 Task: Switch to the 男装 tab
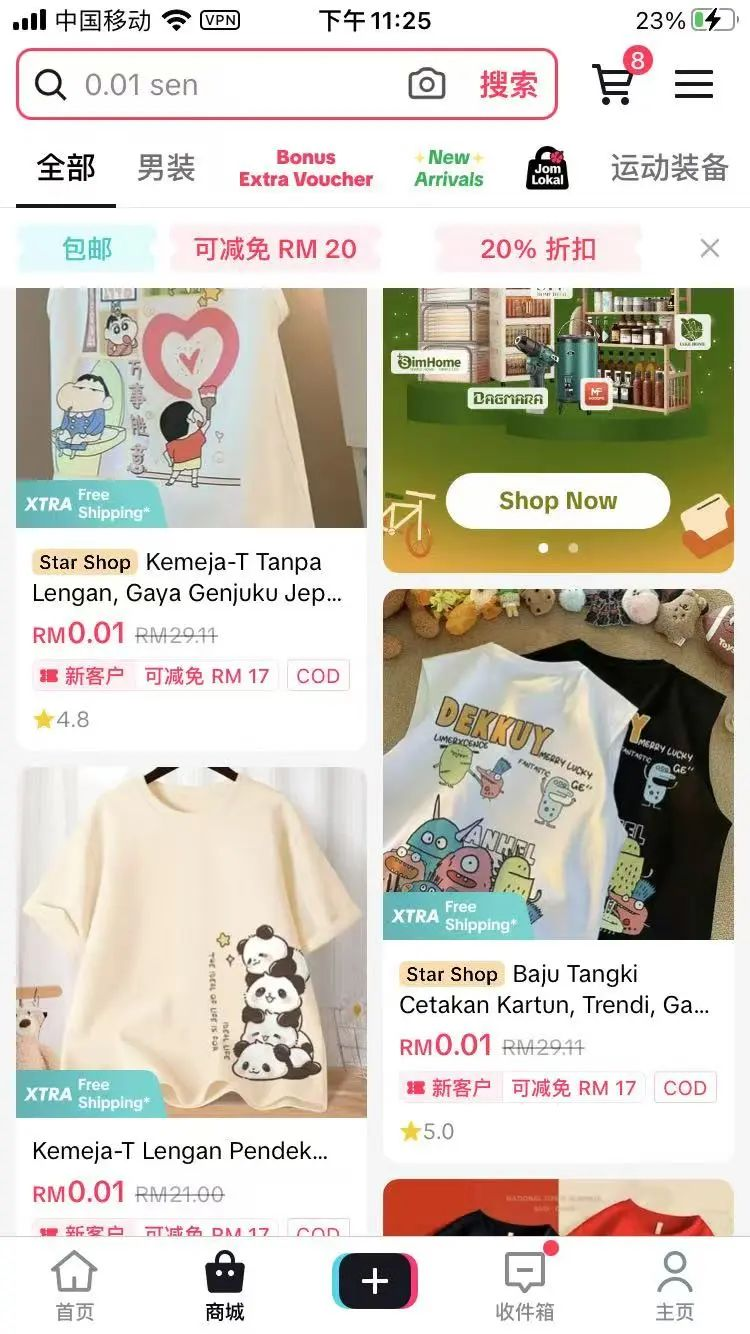[x=166, y=168]
